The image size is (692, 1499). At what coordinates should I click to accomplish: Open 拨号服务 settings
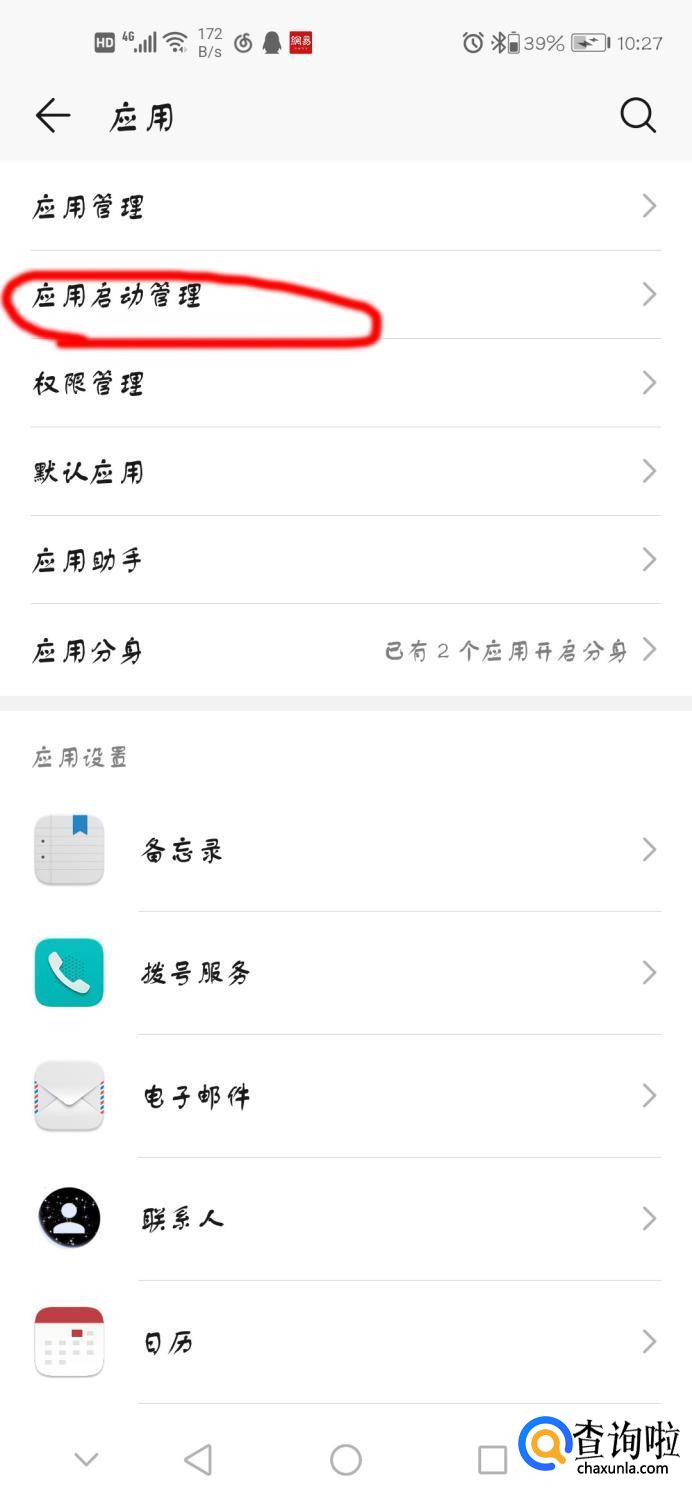[x=345, y=973]
